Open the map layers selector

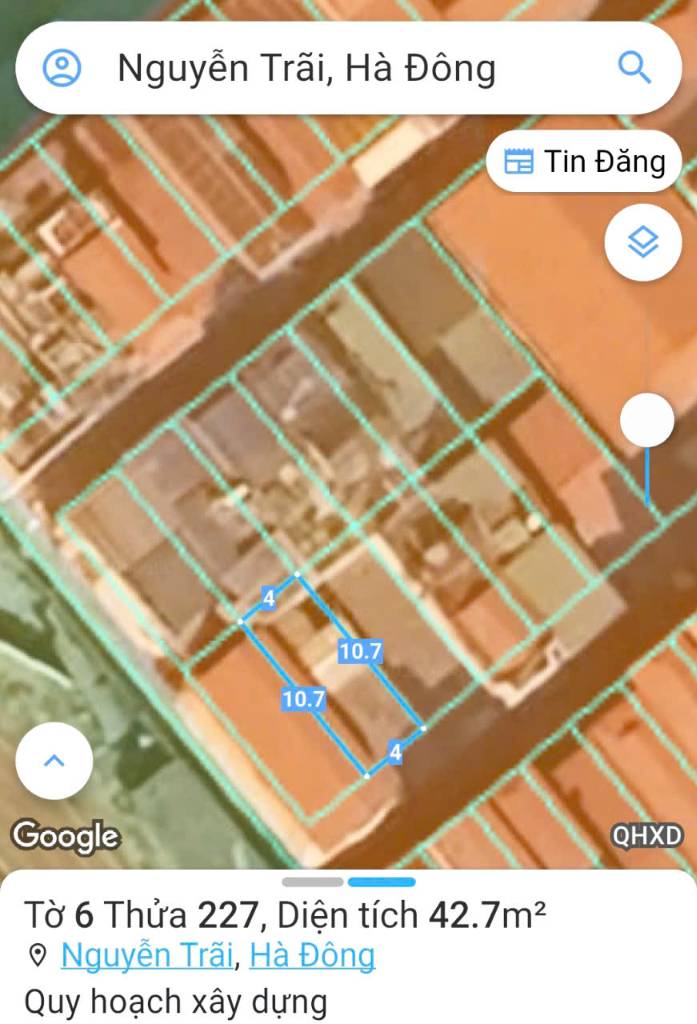tap(642, 242)
